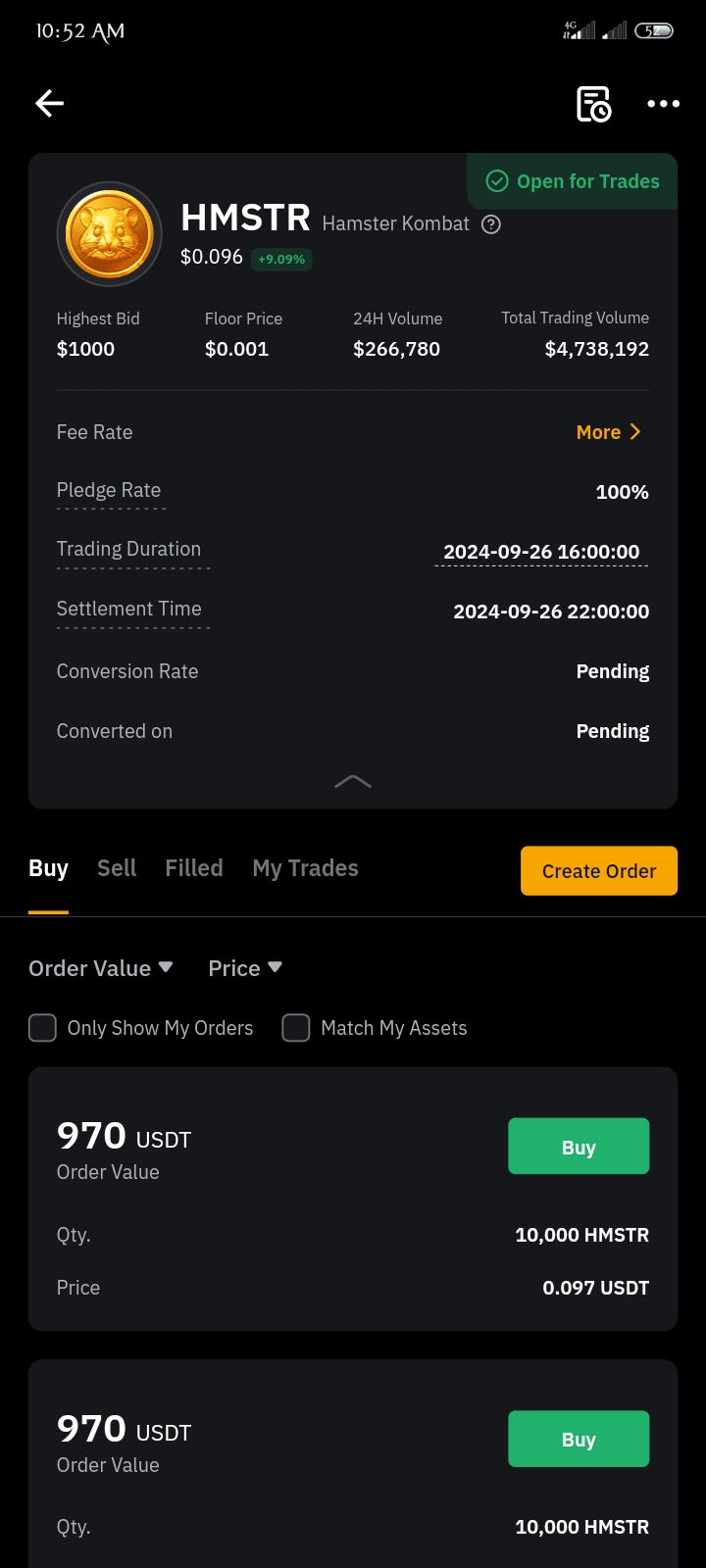
Task: Tap the Hamster Kombat help icon
Action: click(x=492, y=224)
